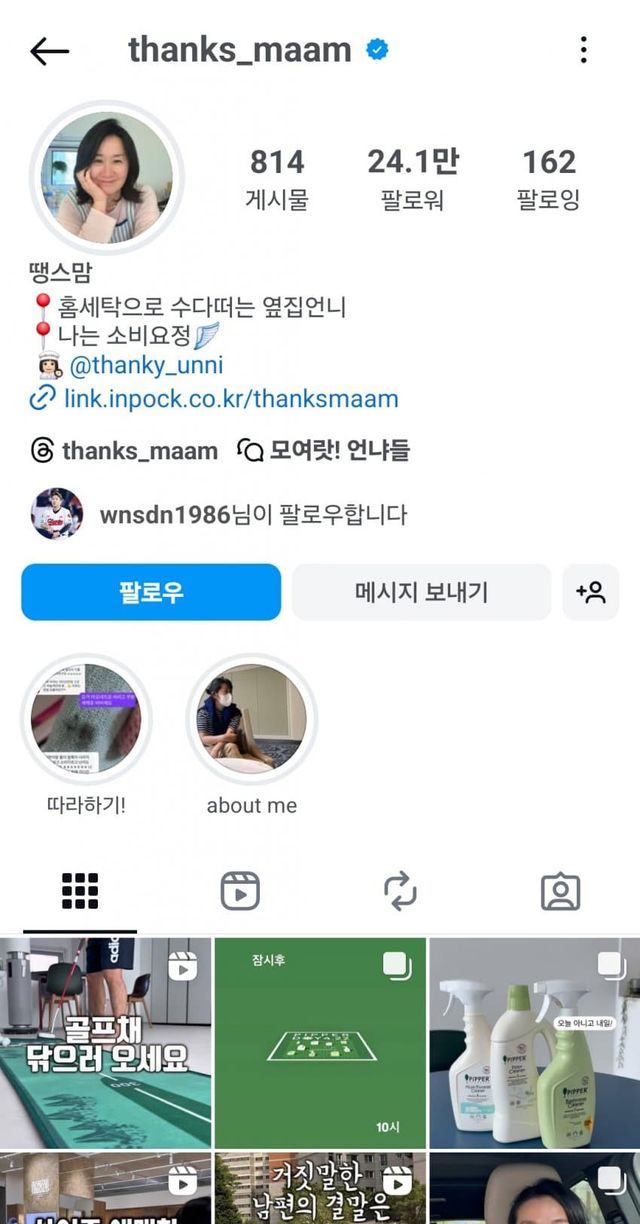
Task: Open the thanks_maam Threads profile
Action: pos(124,451)
